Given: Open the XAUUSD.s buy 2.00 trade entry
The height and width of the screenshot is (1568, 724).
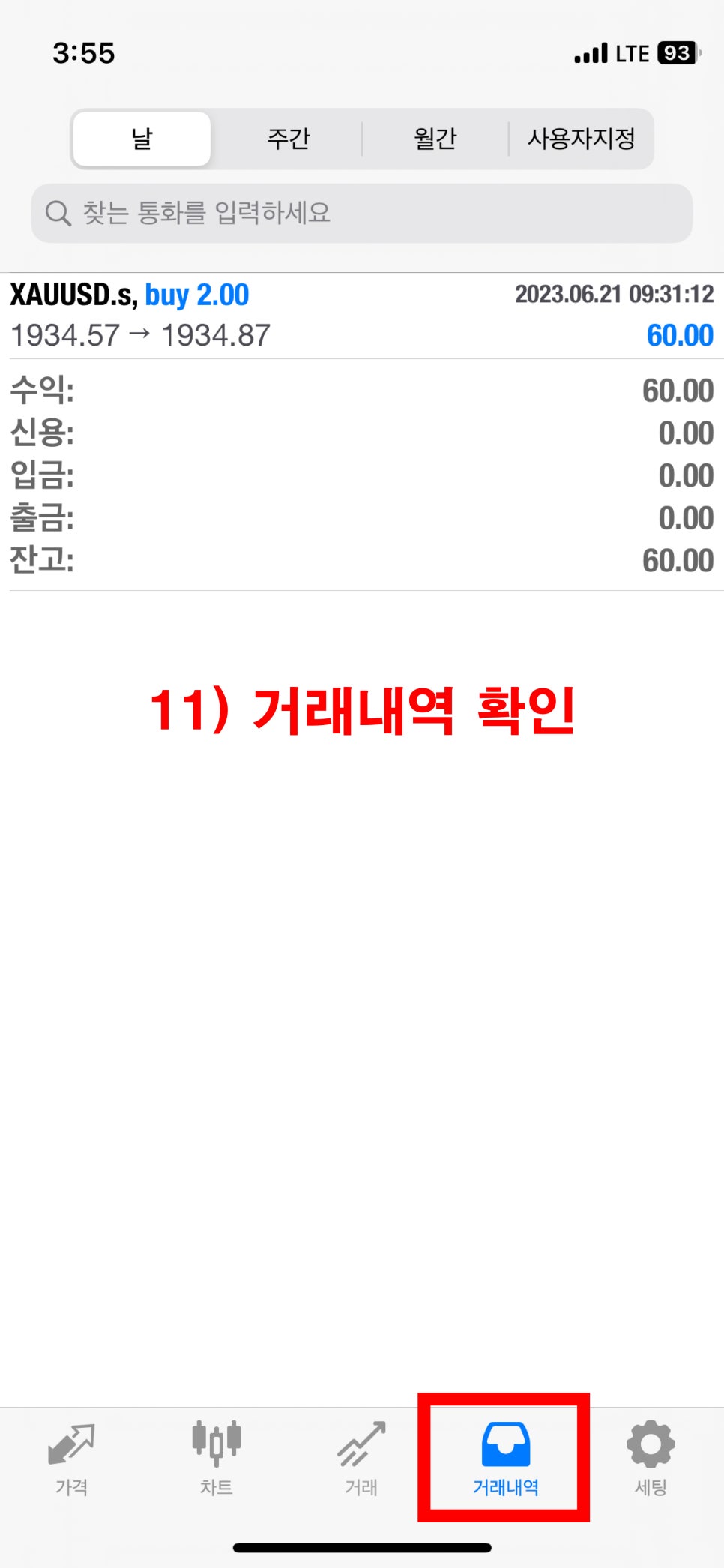Looking at the screenshot, I should (x=362, y=316).
